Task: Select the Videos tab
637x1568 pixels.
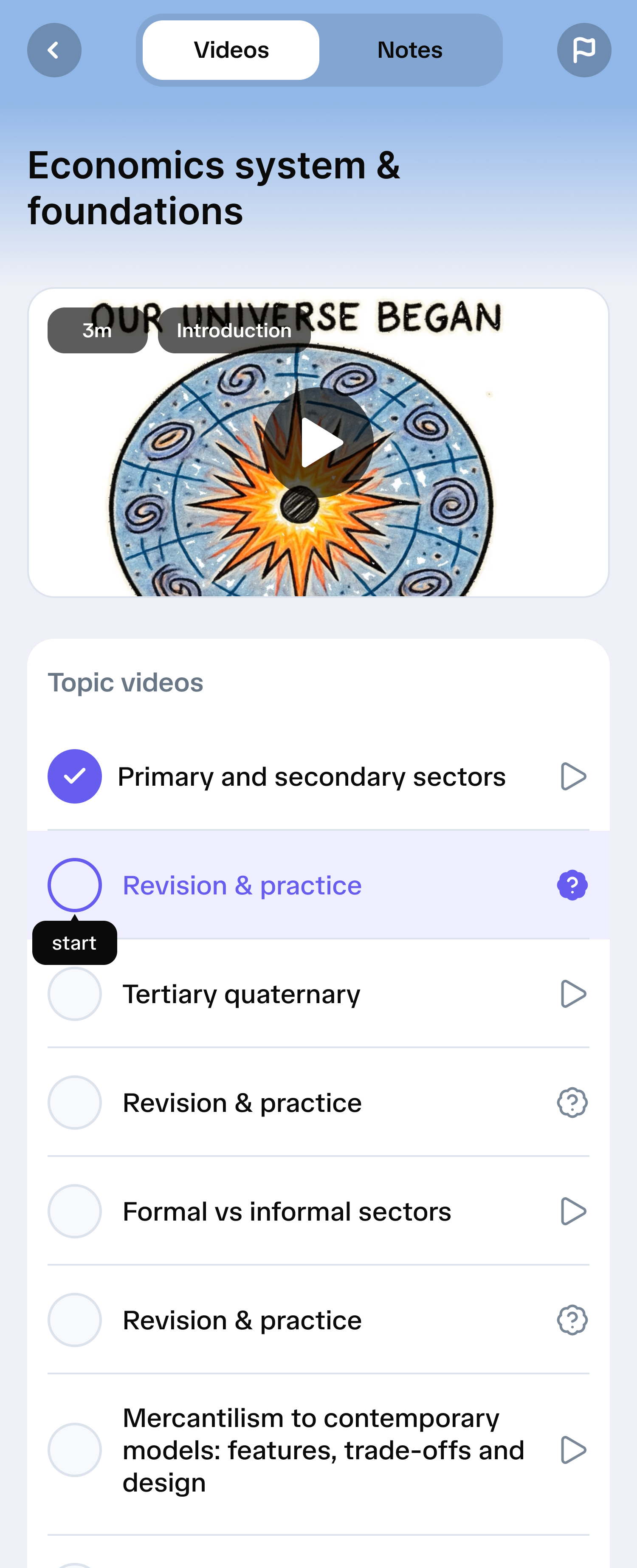Action: (231, 50)
